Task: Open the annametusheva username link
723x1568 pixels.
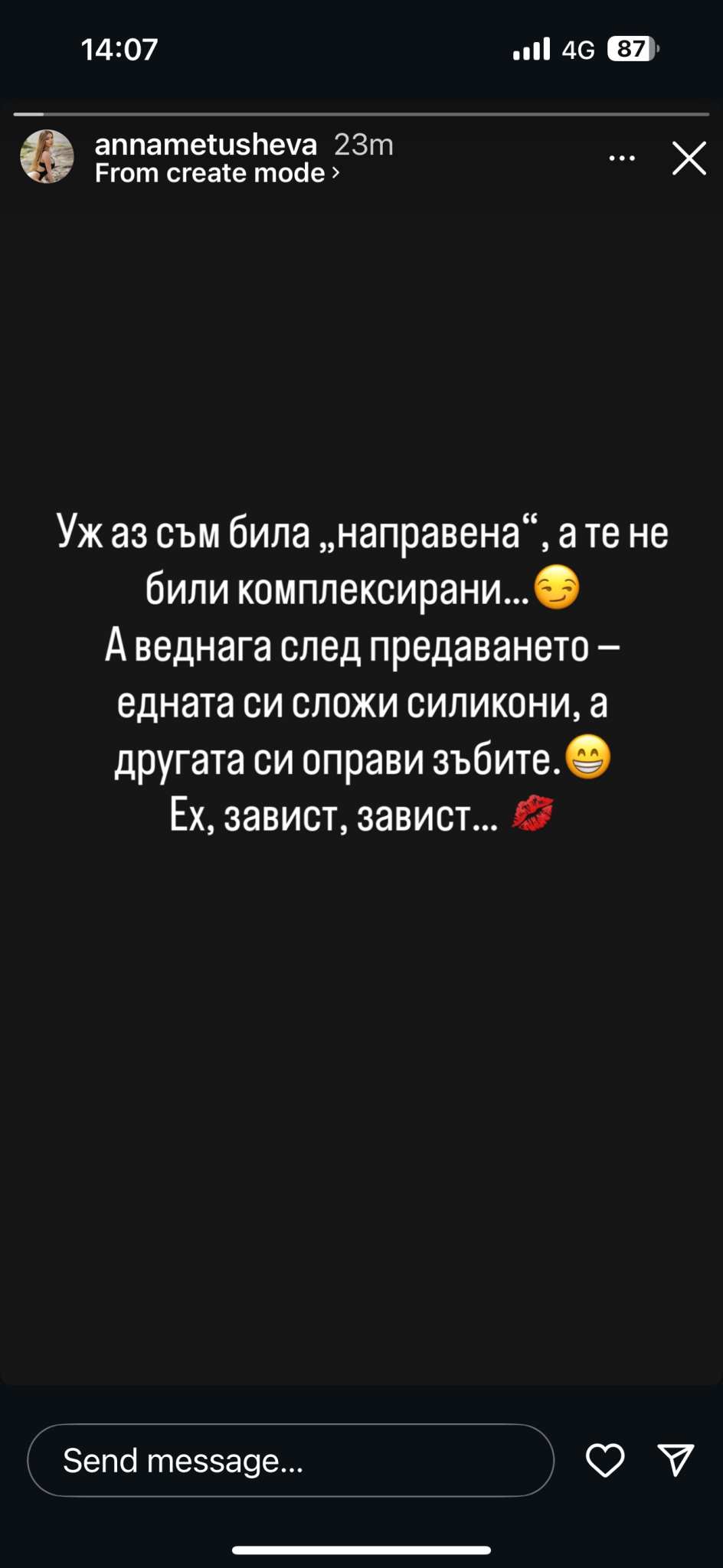Action: [x=205, y=144]
